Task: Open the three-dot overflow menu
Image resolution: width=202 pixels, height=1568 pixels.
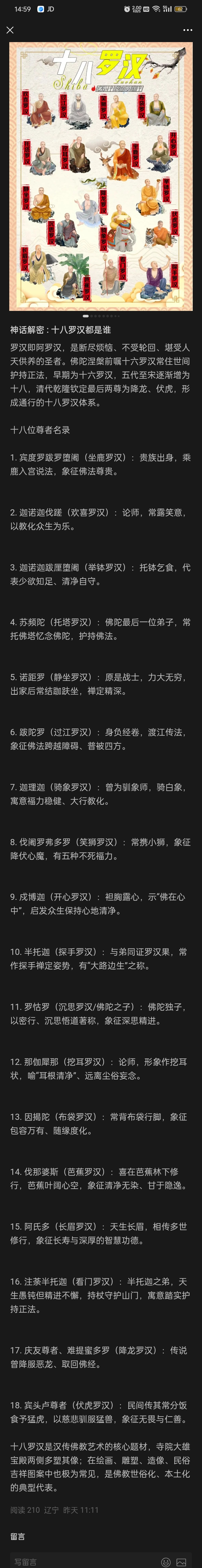Action: click(x=187, y=29)
